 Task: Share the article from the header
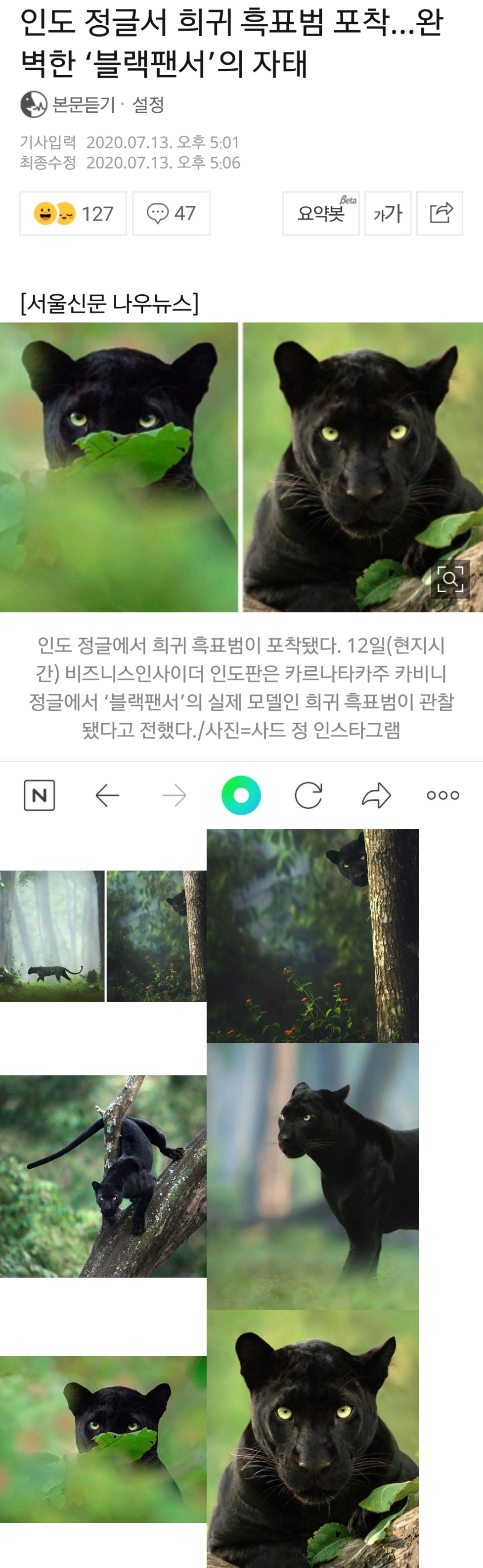coord(440,214)
